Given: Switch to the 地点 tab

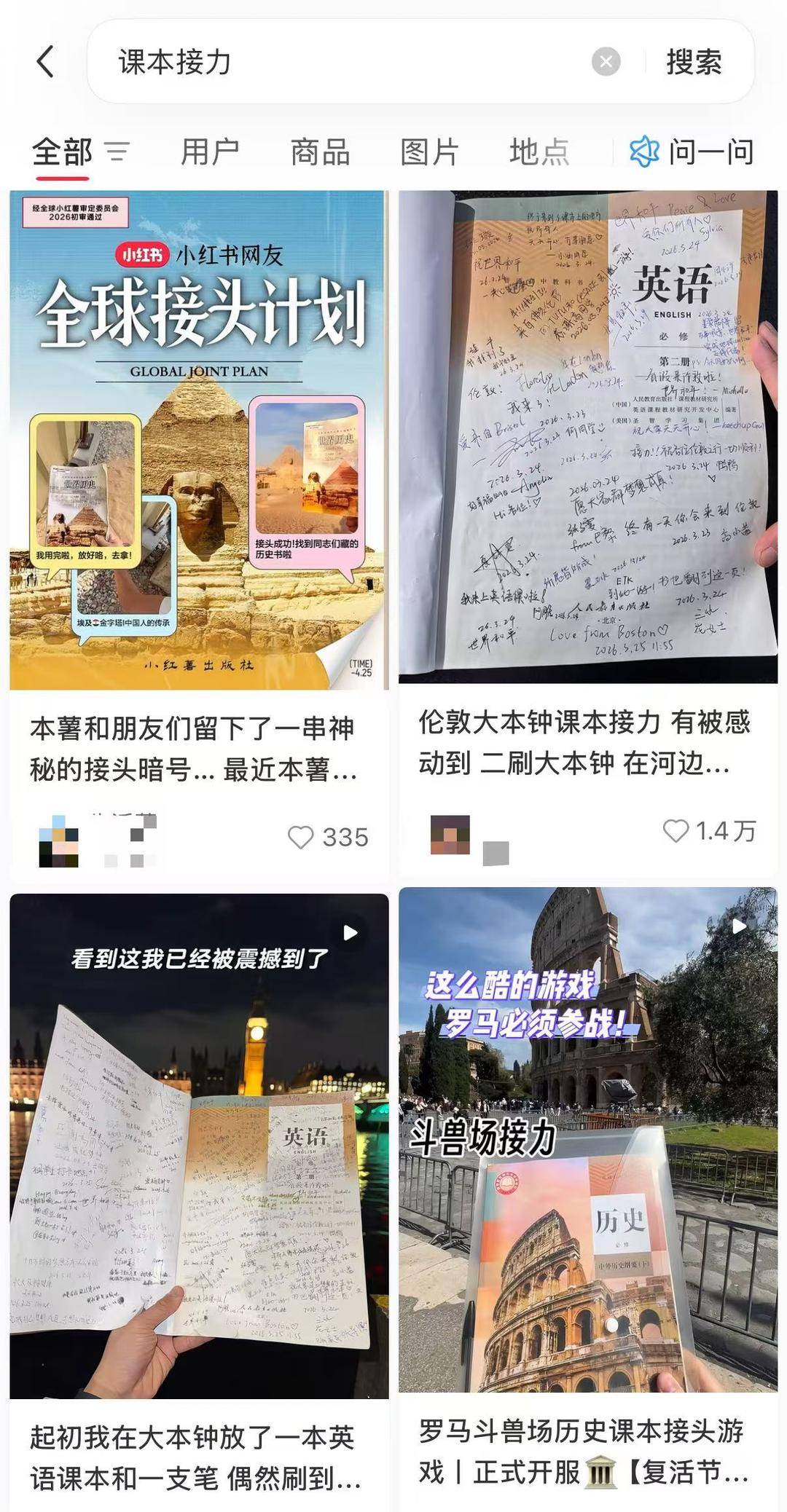Looking at the screenshot, I should click(x=539, y=152).
